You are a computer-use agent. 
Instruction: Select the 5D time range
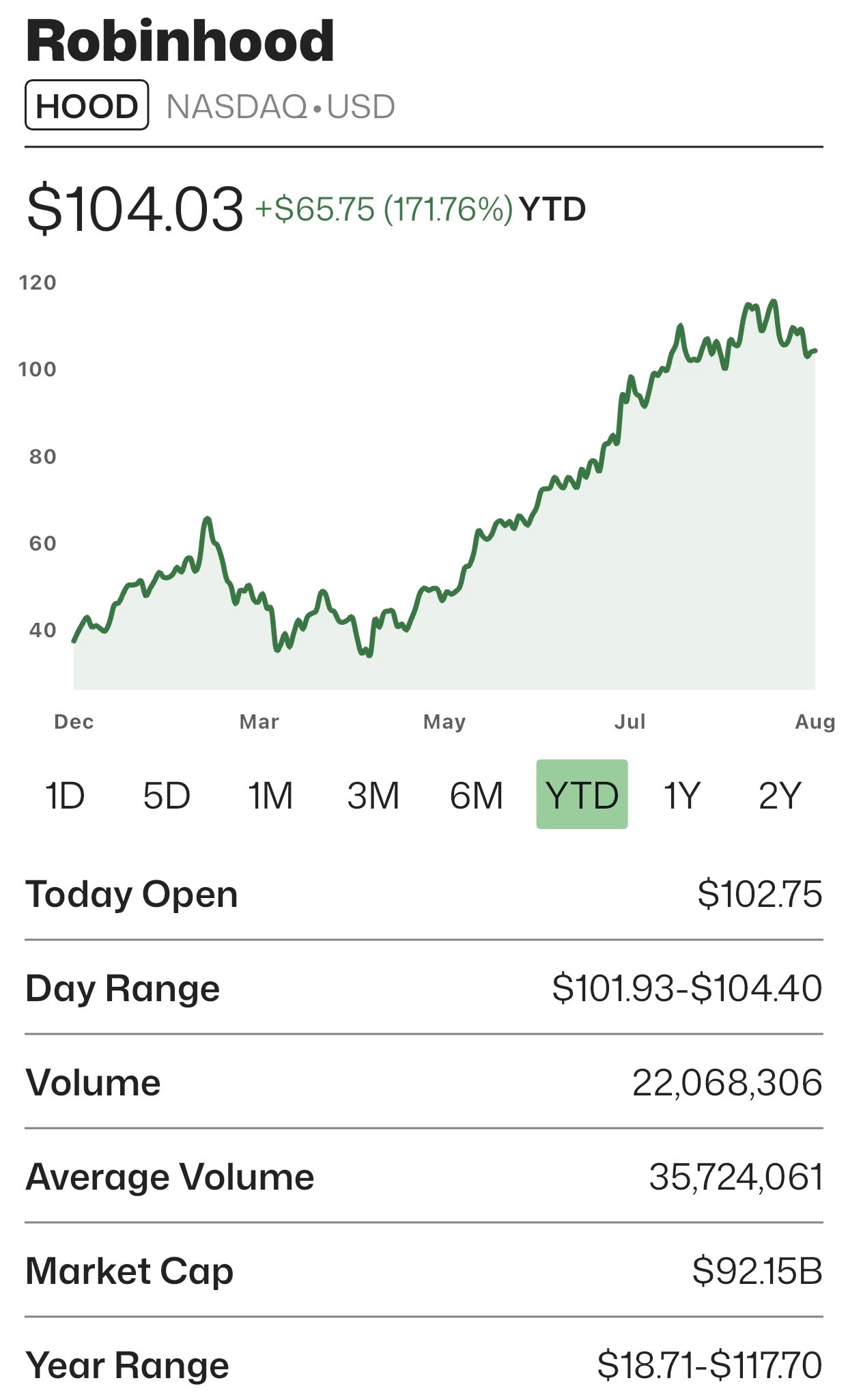pos(167,795)
